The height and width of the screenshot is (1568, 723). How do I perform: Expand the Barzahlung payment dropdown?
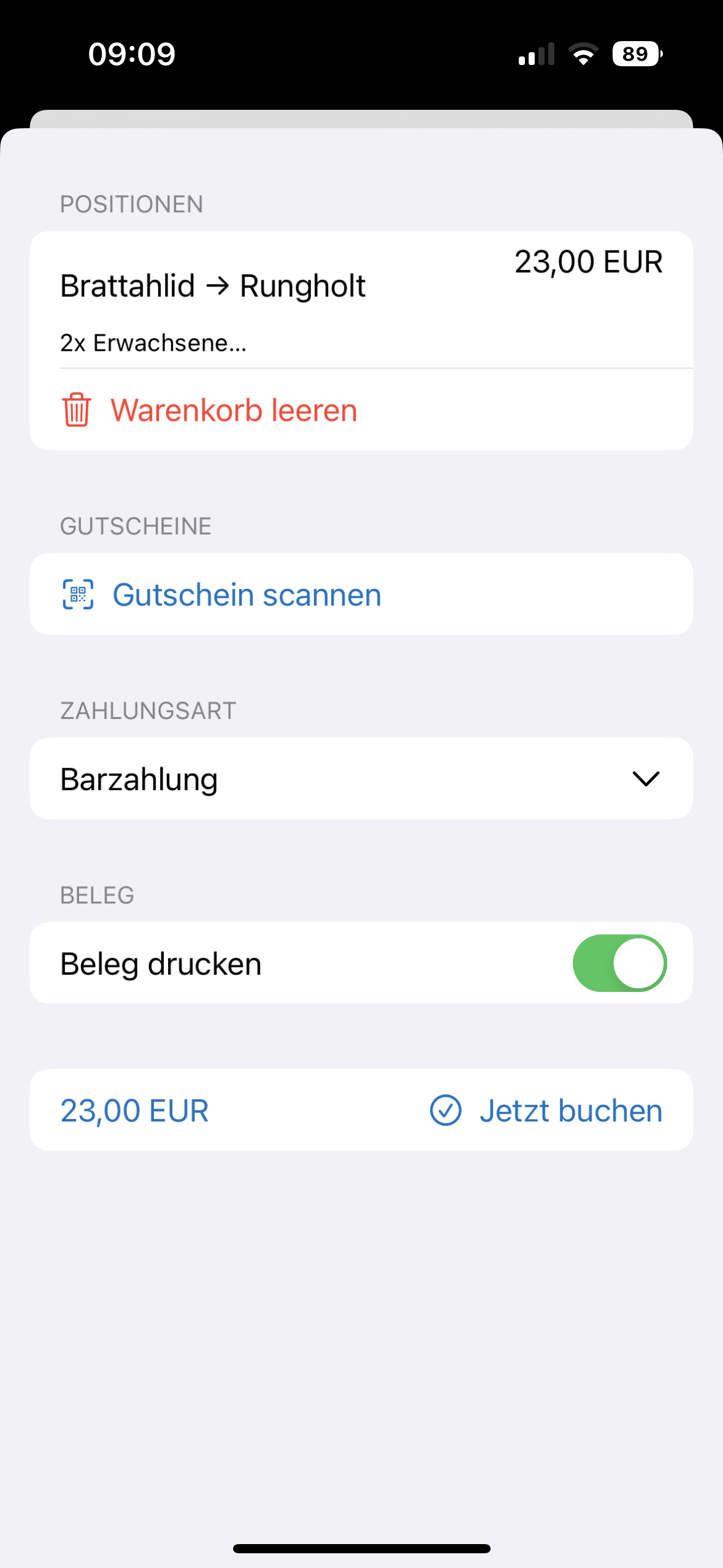pyautogui.click(x=361, y=779)
